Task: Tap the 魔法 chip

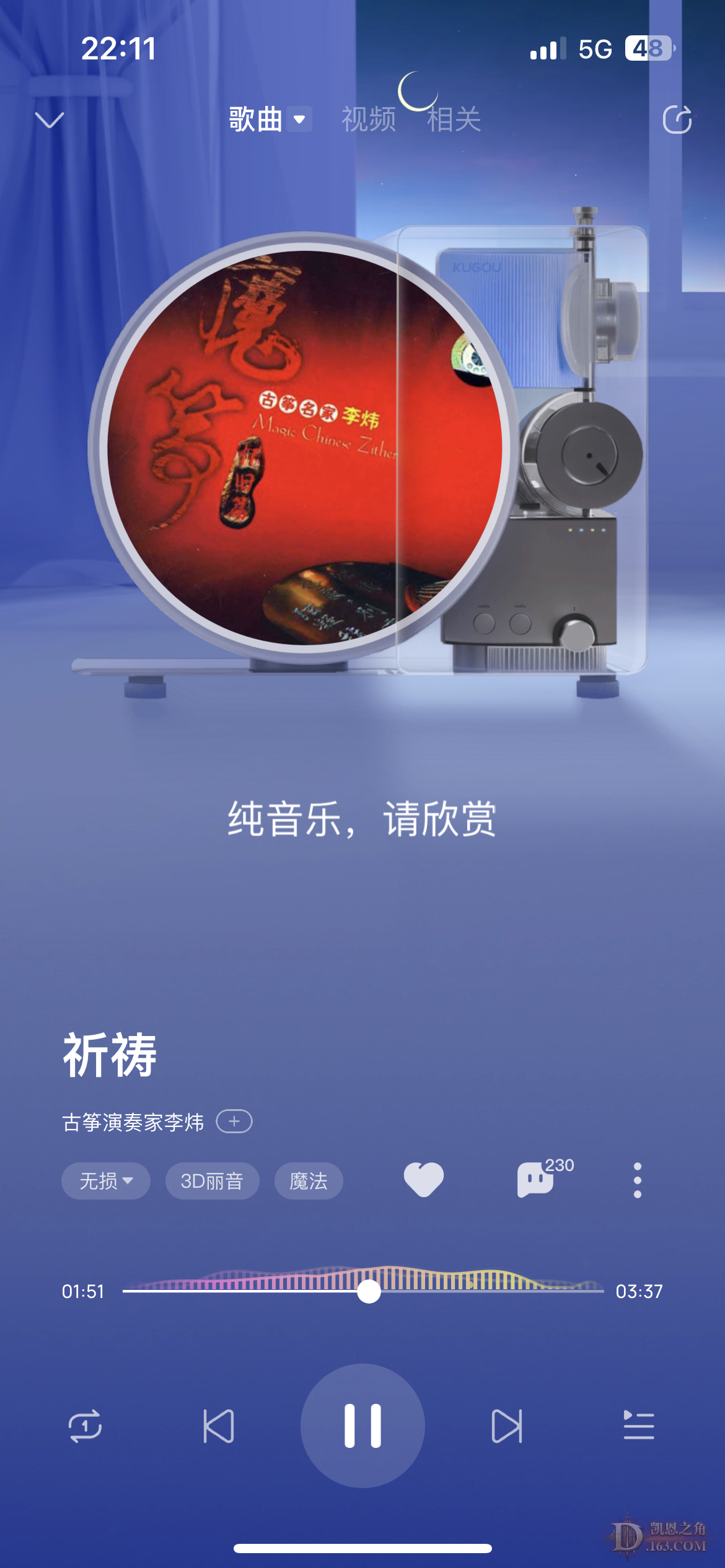Action: click(309, 1181)
